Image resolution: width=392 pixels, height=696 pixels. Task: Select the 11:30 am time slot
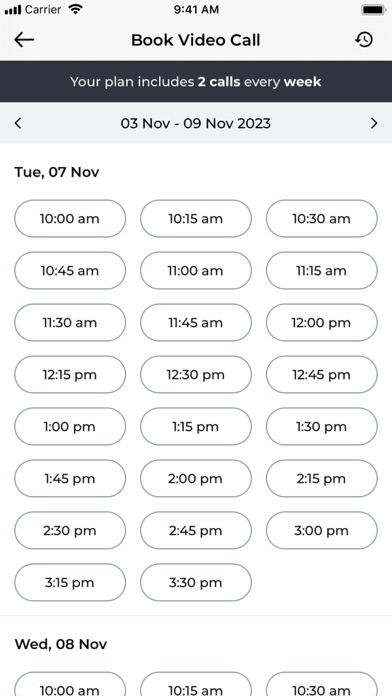70,322
